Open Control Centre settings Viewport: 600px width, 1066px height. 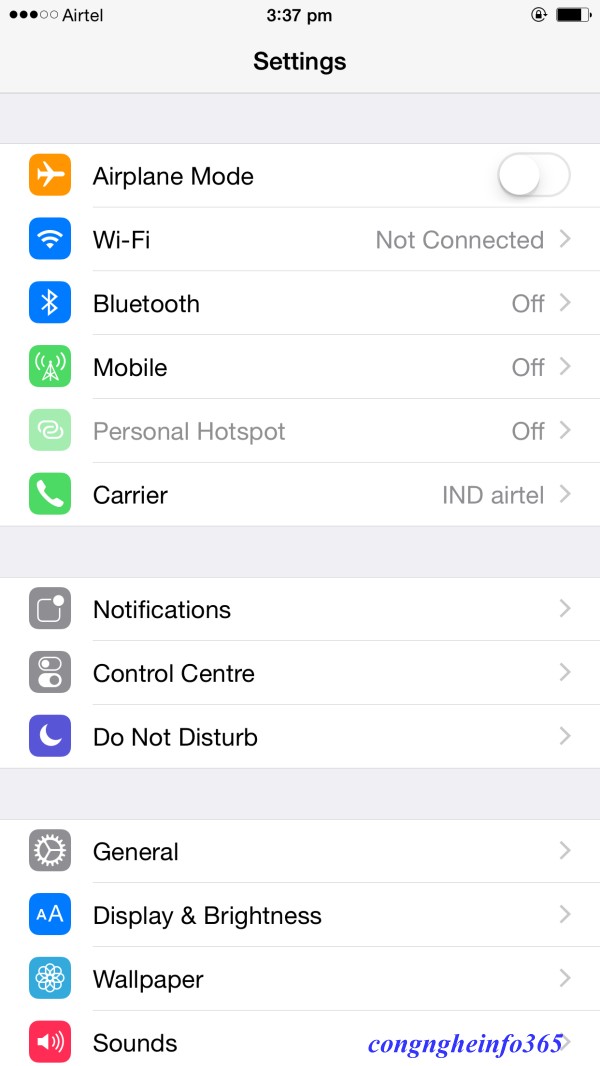click(x=300, y=673)
